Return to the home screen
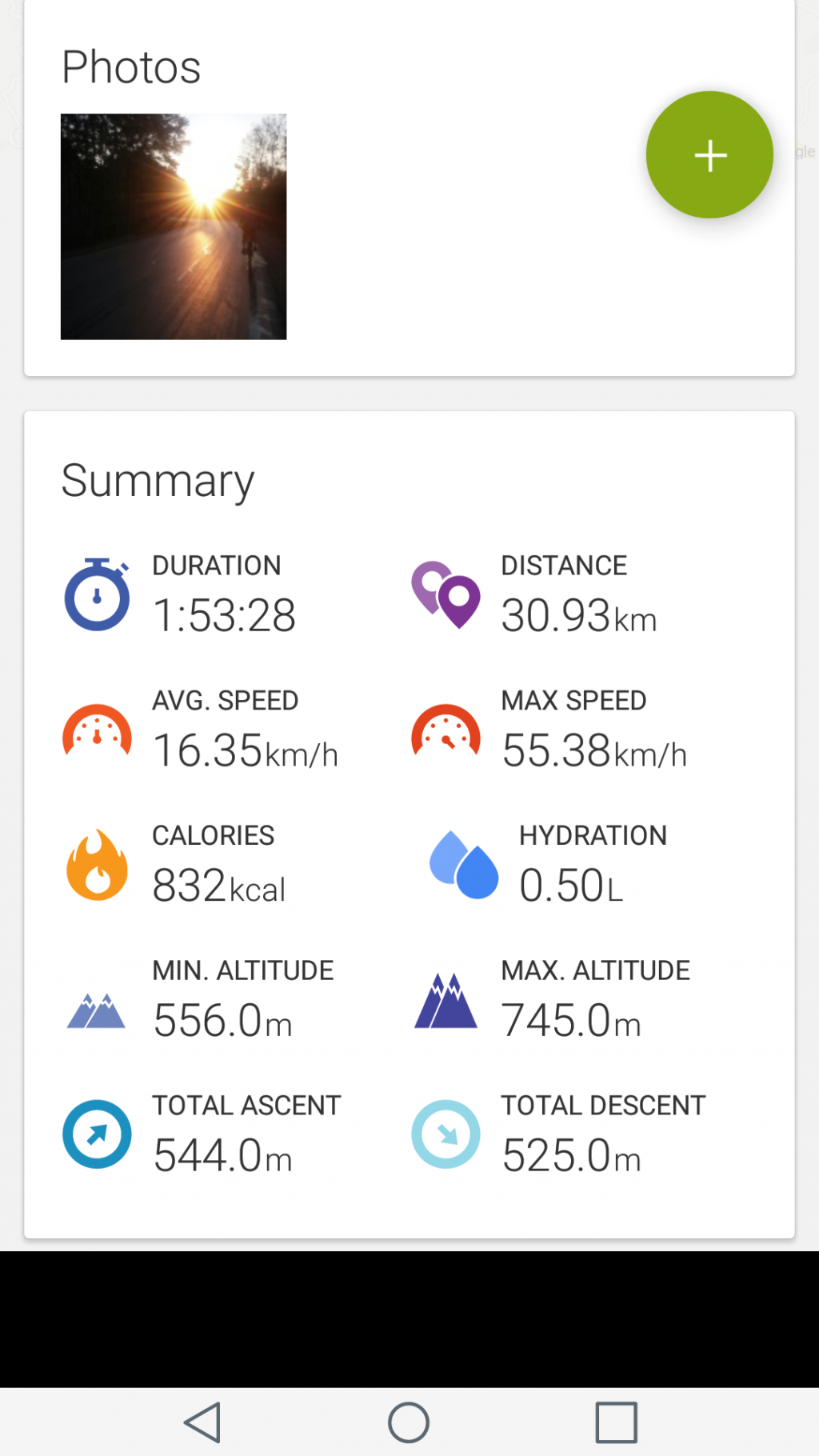 tap(409, 1422)
